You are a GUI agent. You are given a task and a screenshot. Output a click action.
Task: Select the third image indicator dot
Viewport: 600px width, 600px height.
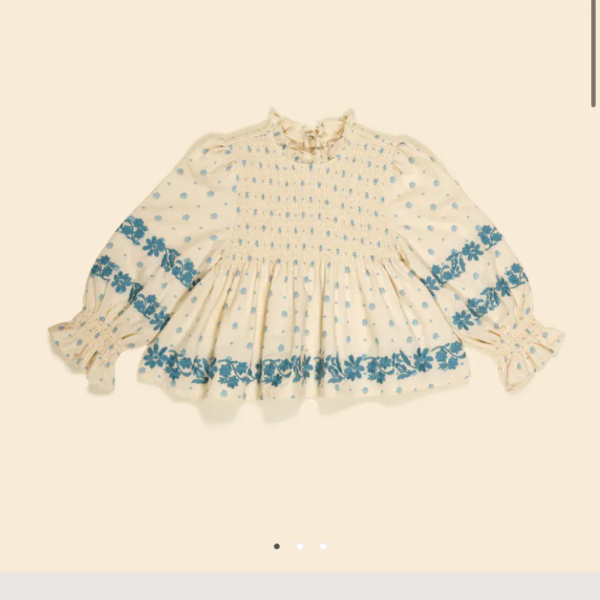(x=323, y=546)
